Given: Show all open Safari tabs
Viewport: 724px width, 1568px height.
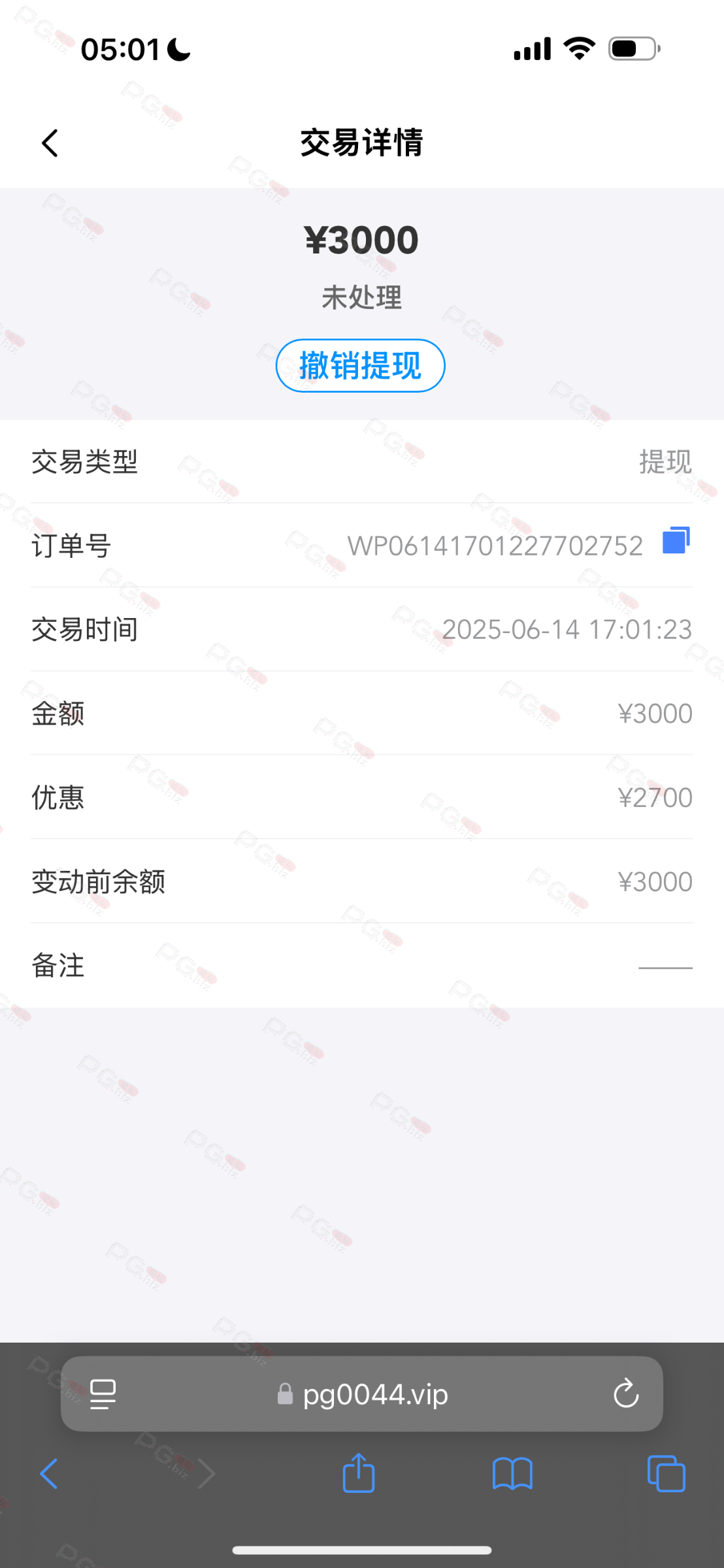Looking at the screenshot, I should 666,1474.
